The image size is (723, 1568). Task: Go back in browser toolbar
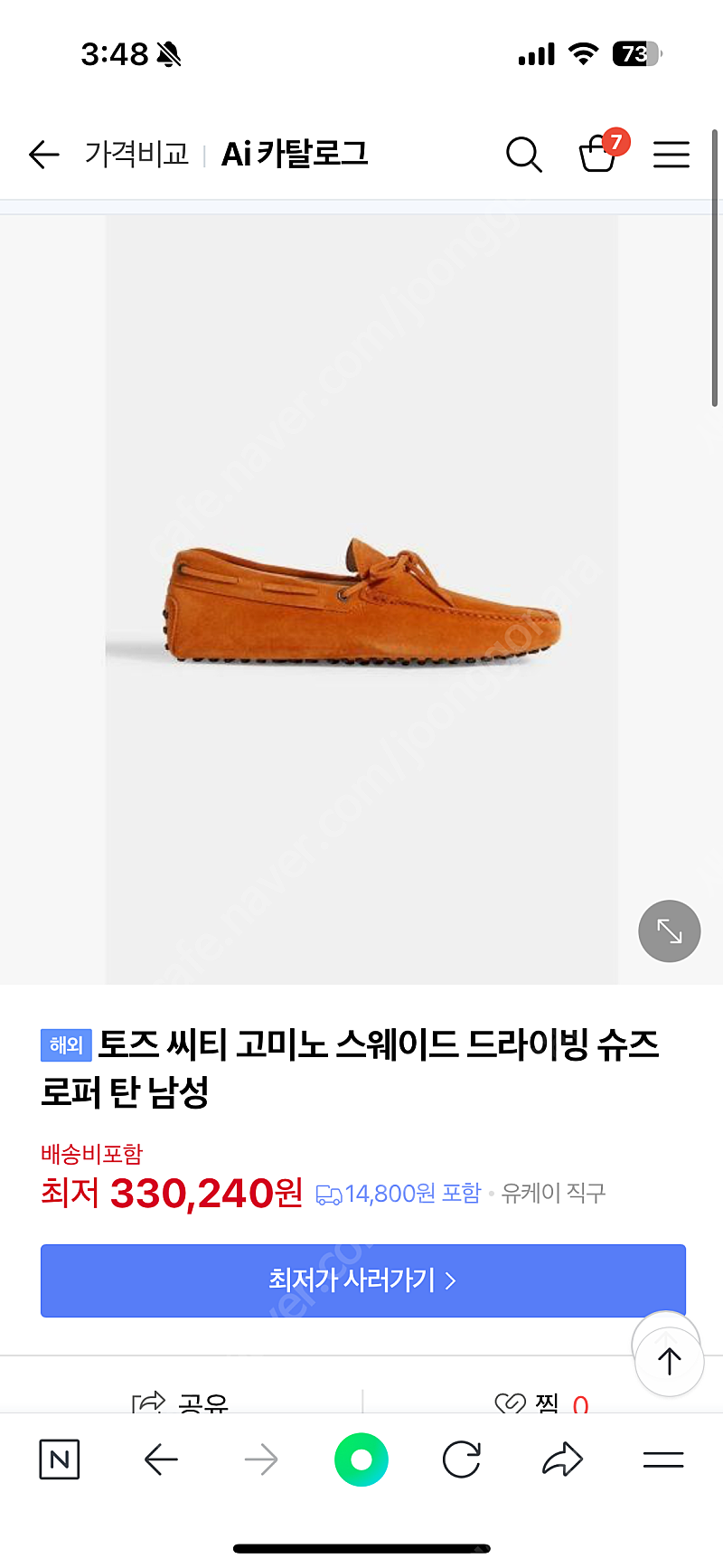[x=161, y=1459]
